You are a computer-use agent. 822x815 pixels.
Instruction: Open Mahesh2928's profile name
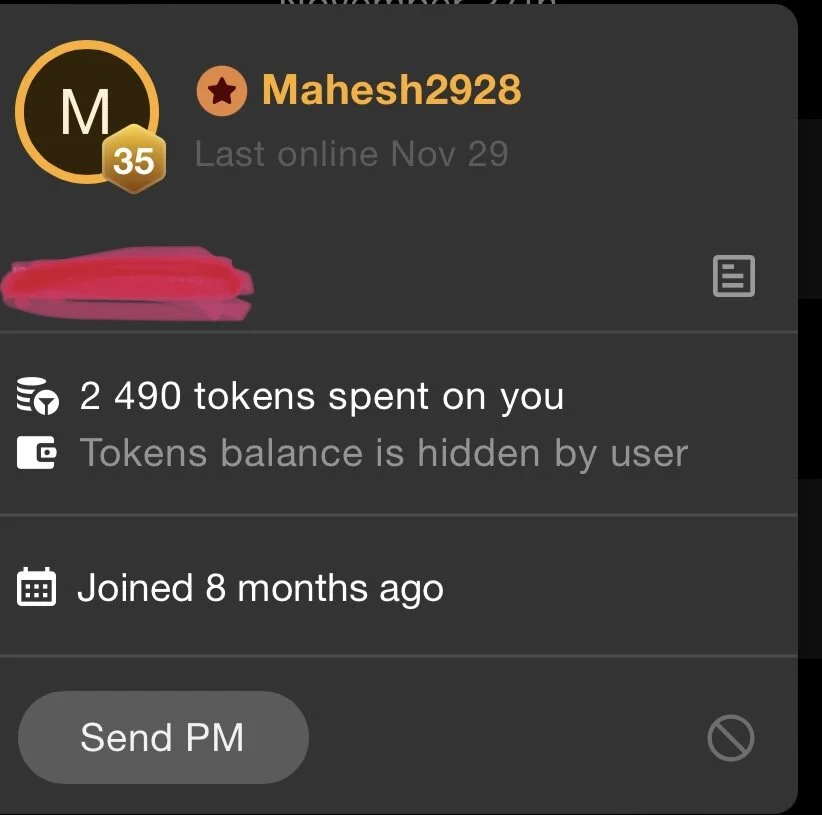point(391,90)
